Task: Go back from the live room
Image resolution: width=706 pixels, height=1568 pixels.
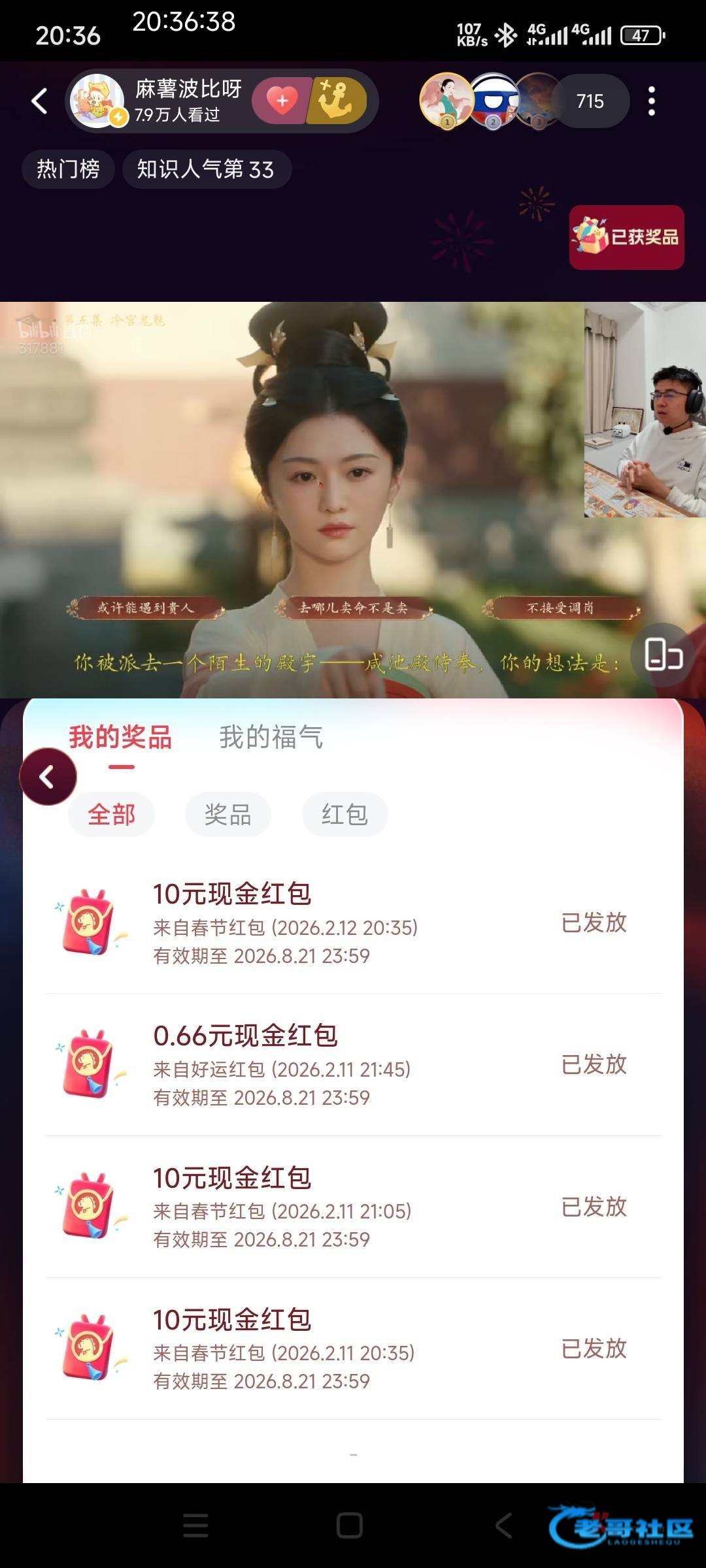Action: [40, 101]
